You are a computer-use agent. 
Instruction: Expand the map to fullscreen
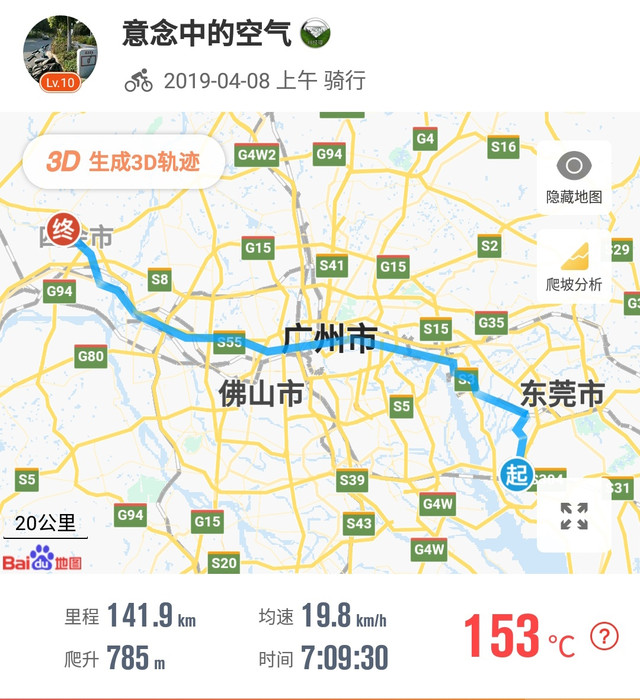tap(574, 516)
